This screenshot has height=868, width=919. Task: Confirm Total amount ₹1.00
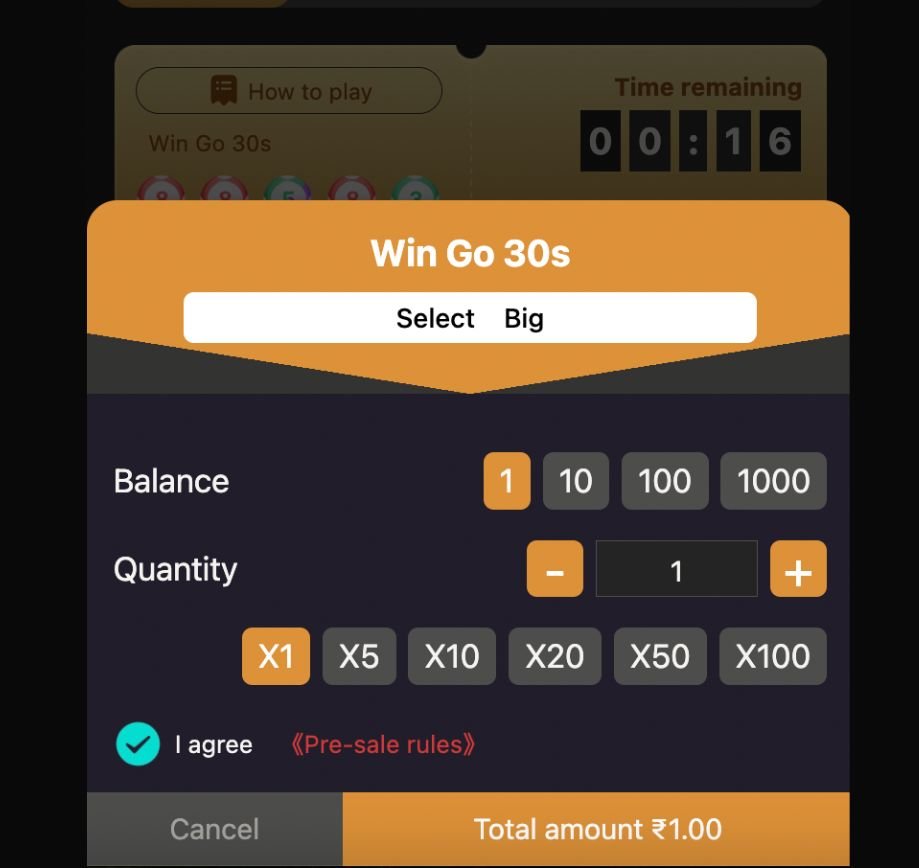click(597, 829)
